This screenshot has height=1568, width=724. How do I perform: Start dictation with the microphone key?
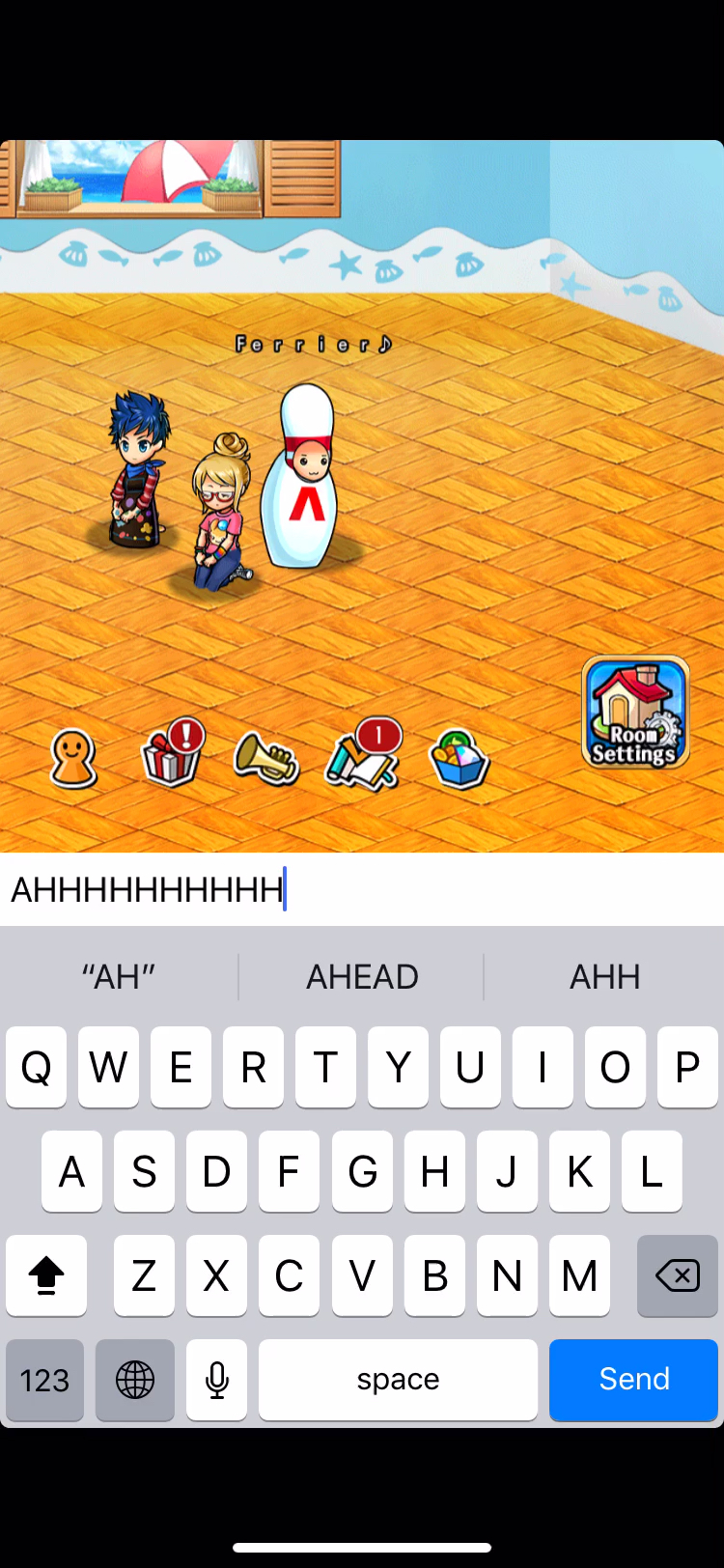pyautogui.click(x=217, y=1379)
